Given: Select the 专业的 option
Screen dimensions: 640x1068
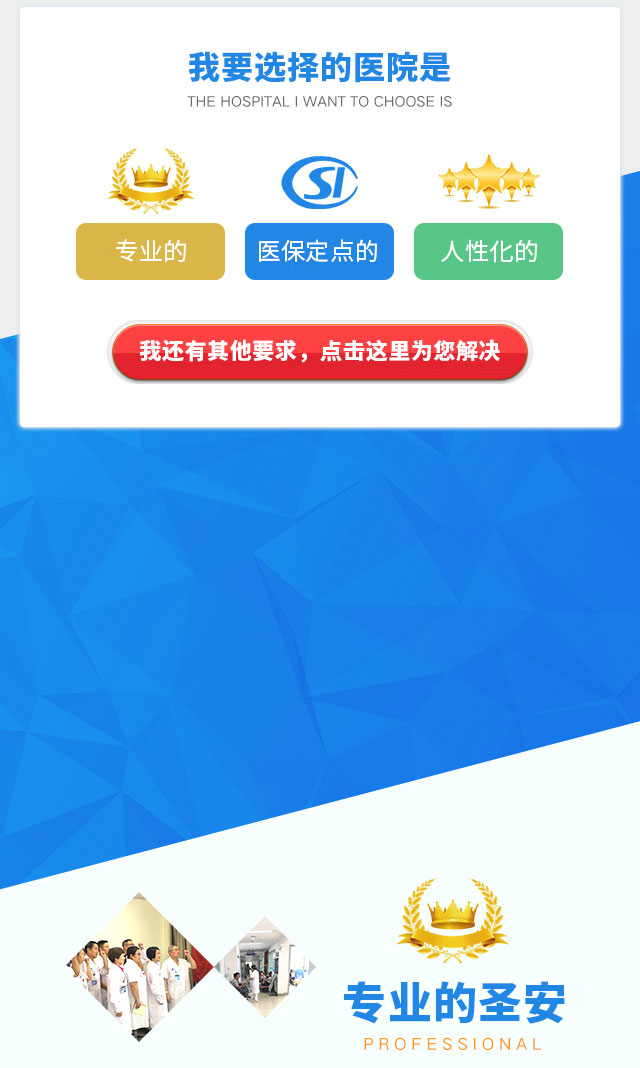Looking at the screenshot, I should [150, 251].
